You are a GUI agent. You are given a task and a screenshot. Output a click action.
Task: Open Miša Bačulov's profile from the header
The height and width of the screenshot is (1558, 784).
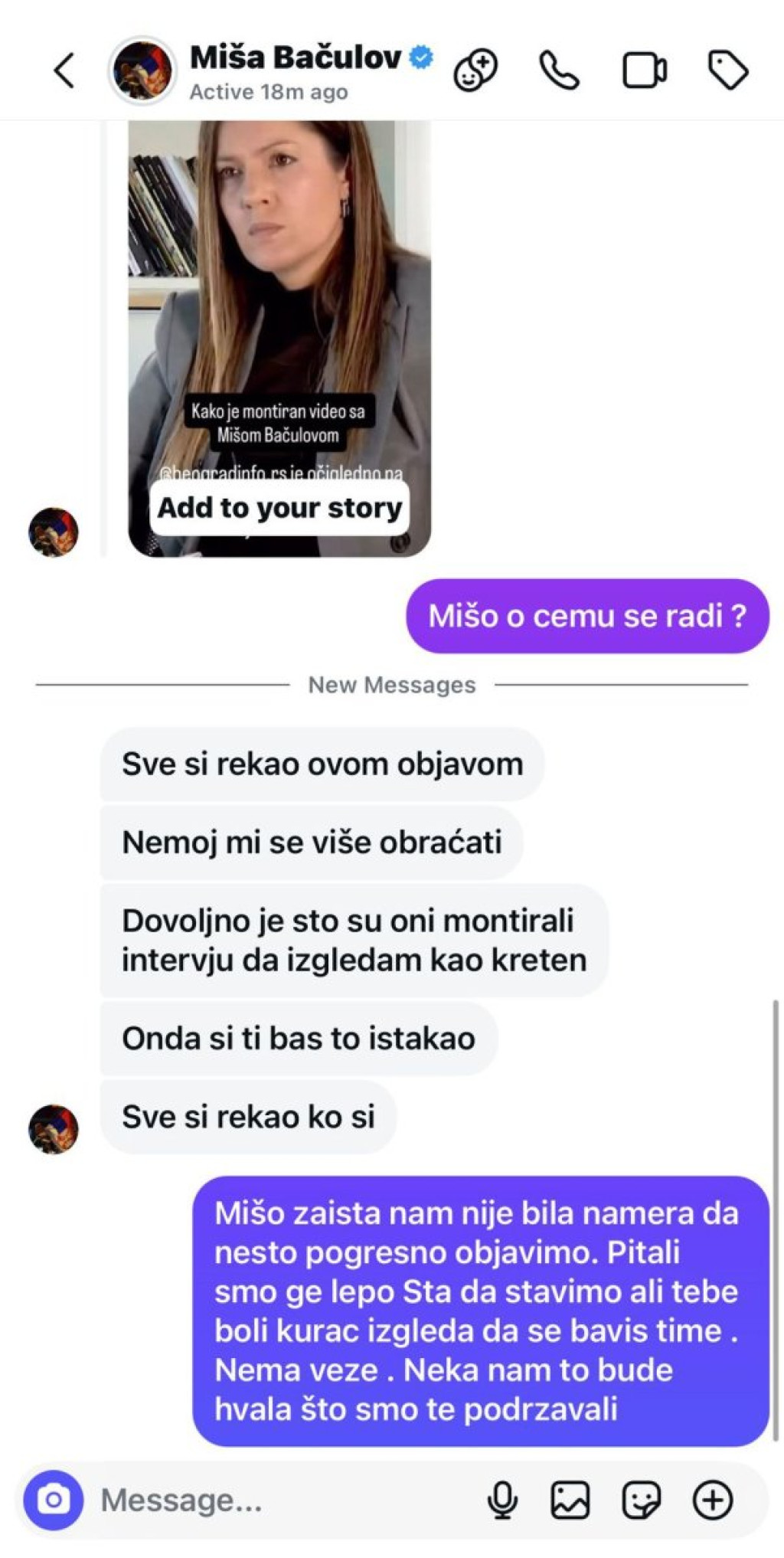coord(295,58)
